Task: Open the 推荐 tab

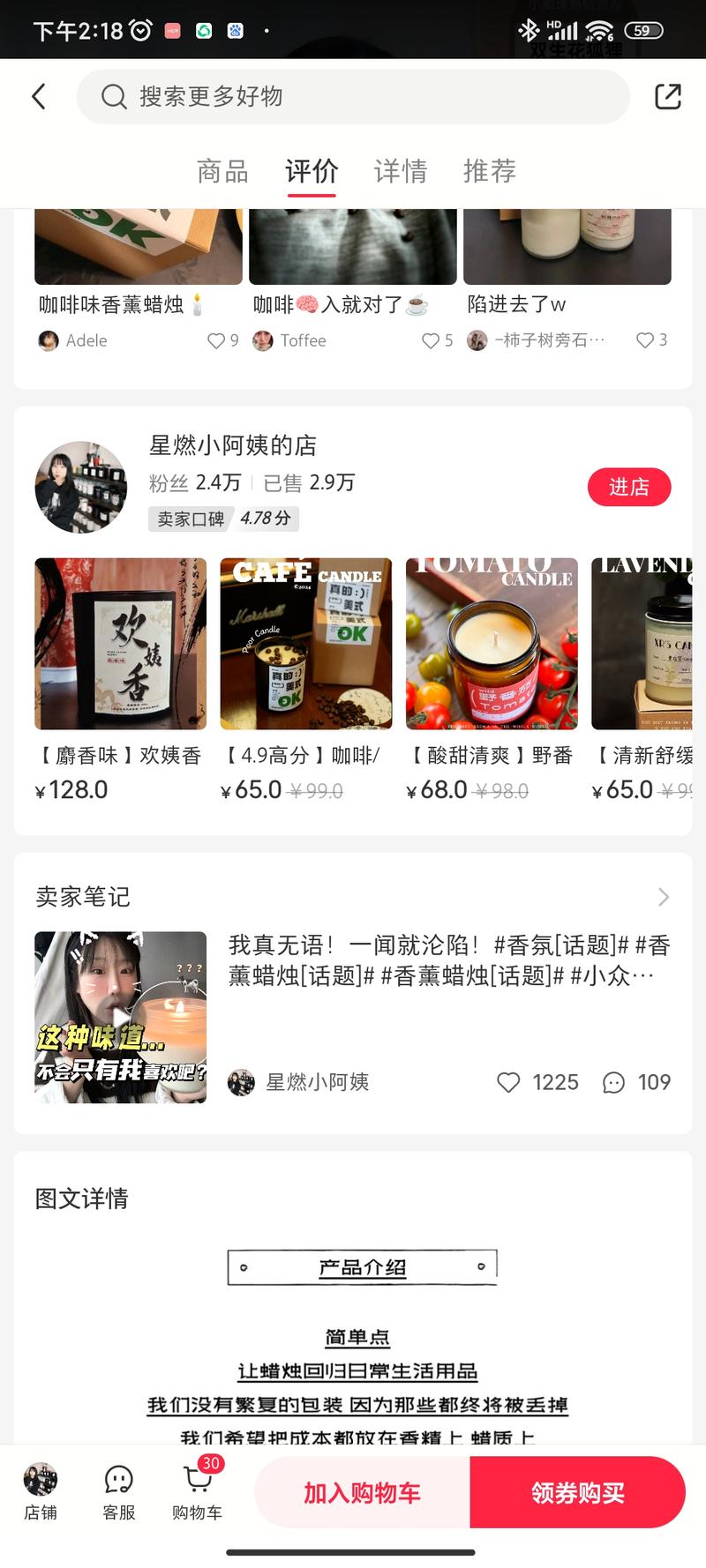Action: pos(490,170)
